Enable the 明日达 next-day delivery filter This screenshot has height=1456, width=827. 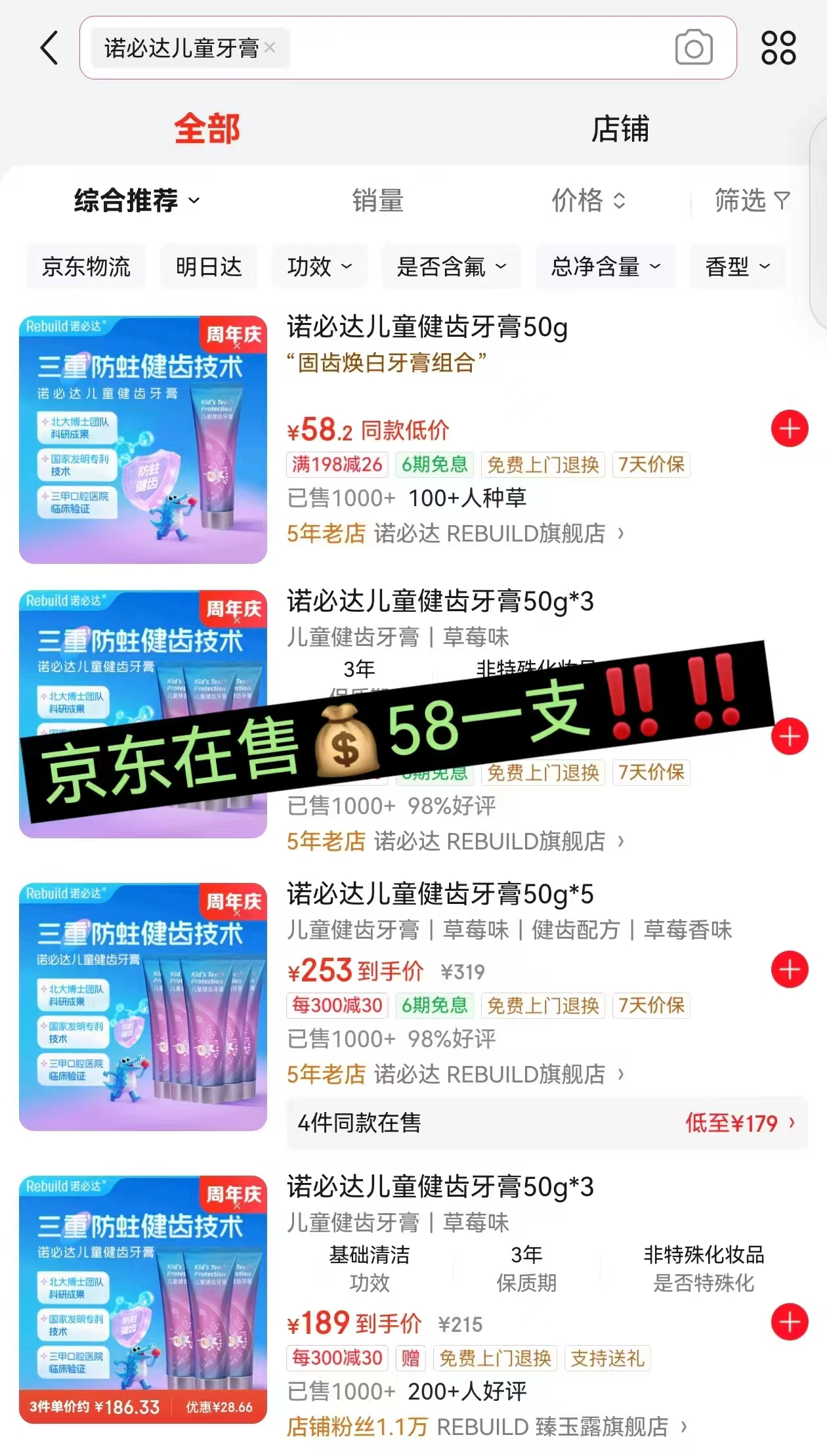tap(209, 267)
